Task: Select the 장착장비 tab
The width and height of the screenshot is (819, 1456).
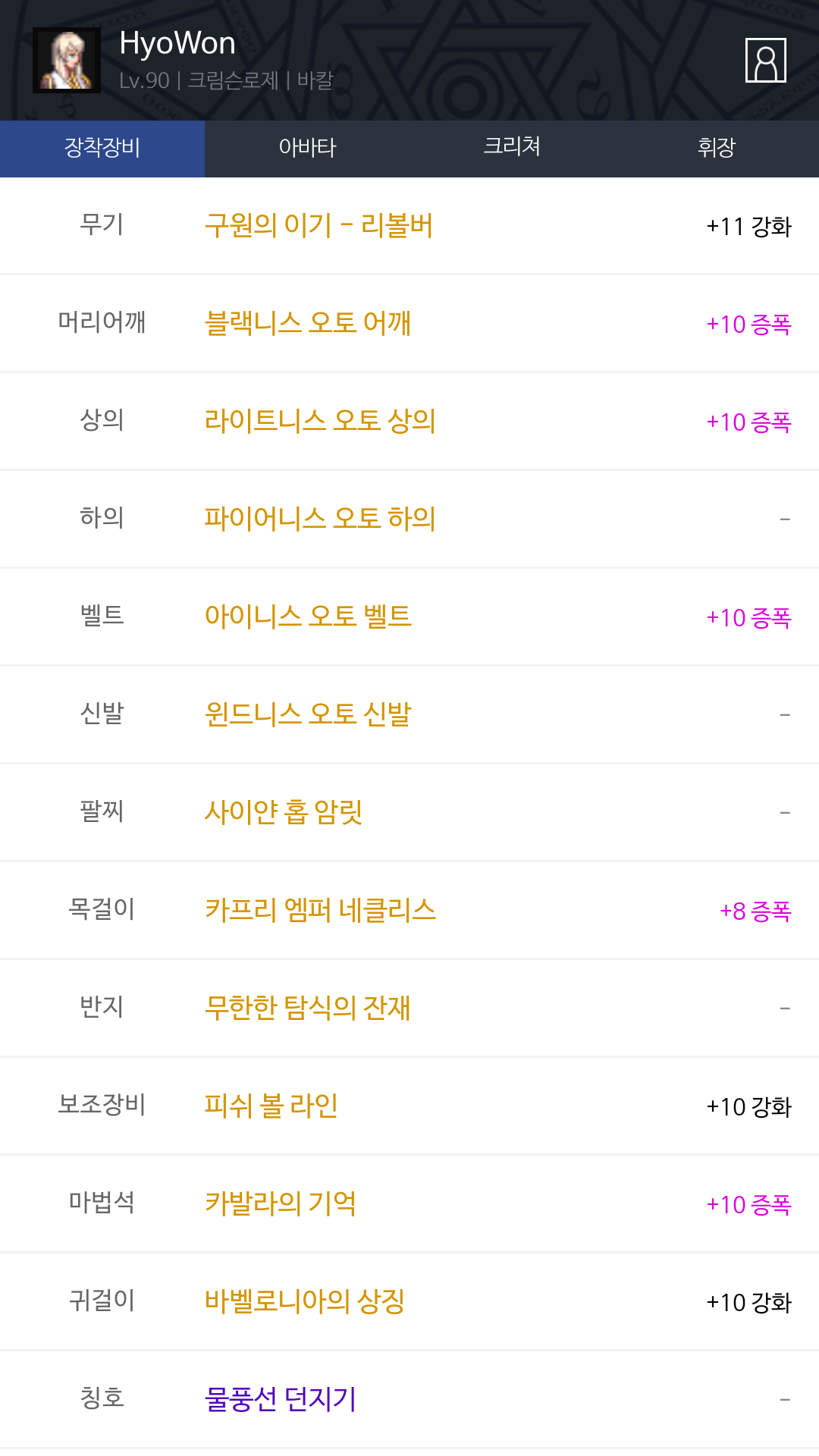Action: [x=102, y=148]
